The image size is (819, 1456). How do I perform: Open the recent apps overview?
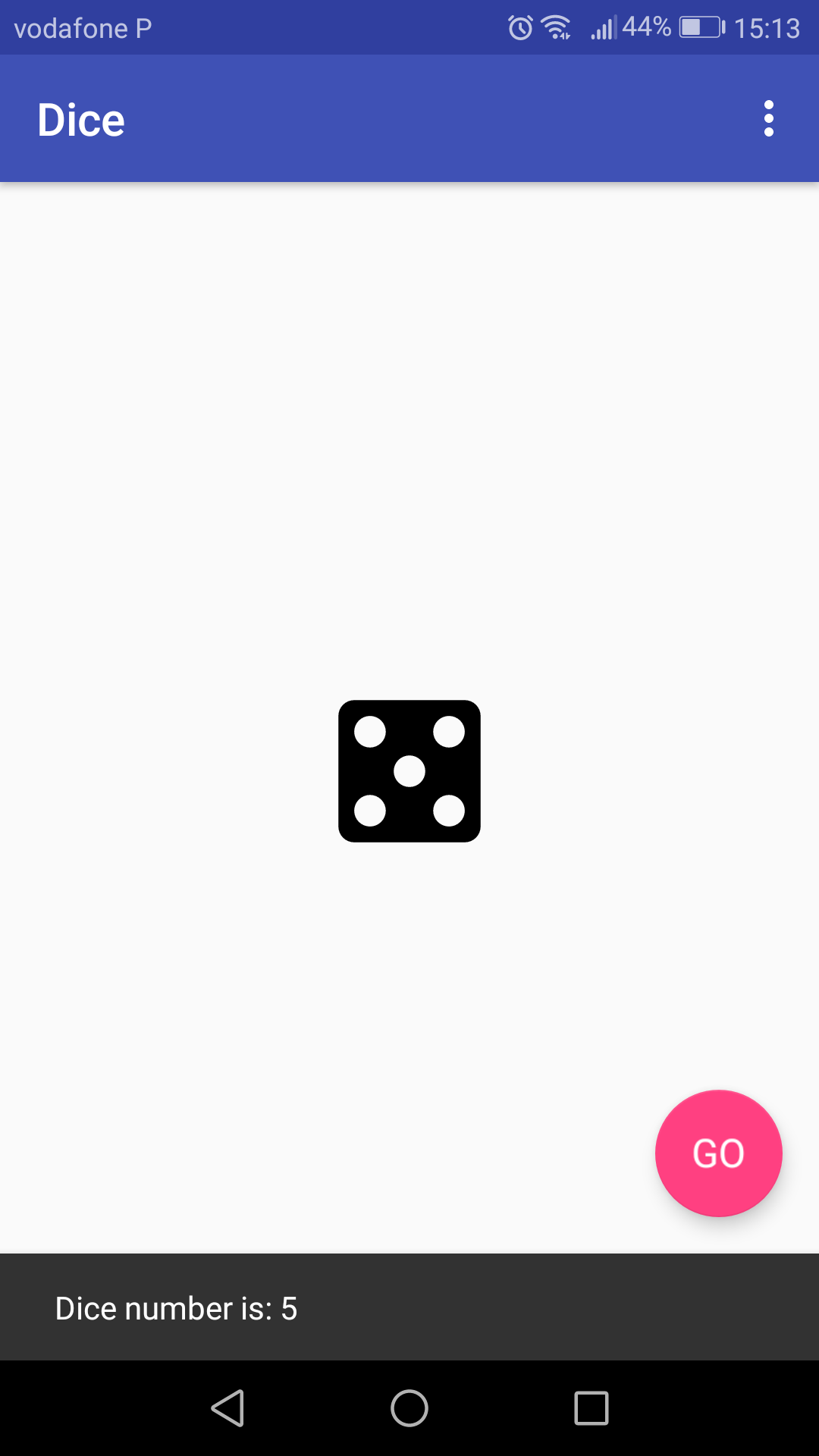tap(591, 1408)
